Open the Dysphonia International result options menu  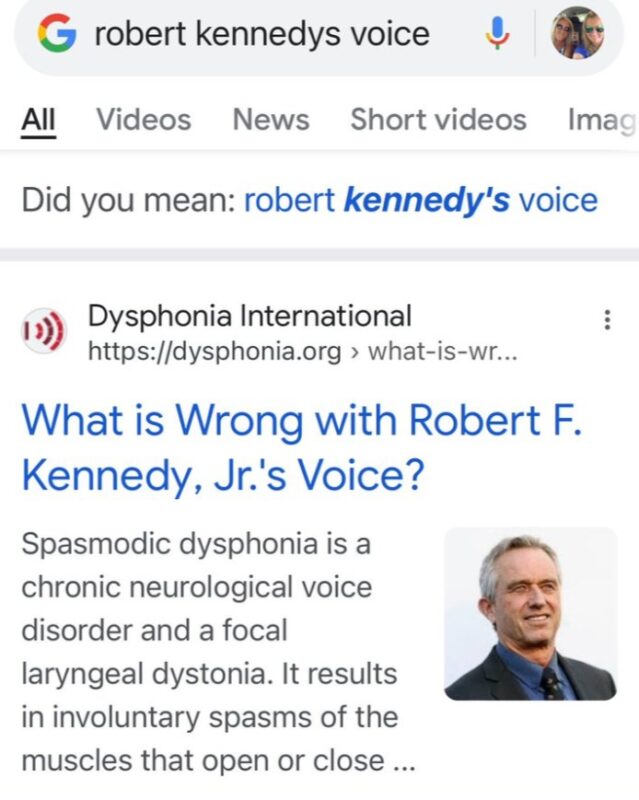[x=604, y=321]
